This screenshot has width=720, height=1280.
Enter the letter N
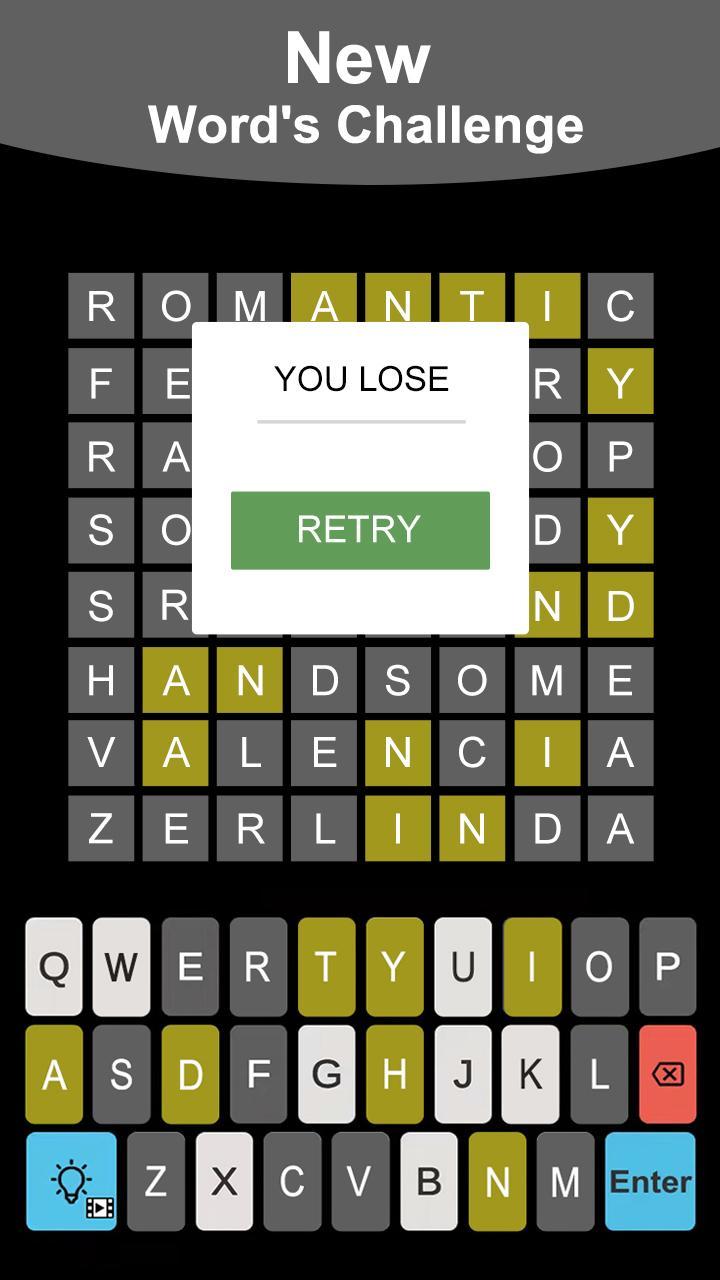497,1182
